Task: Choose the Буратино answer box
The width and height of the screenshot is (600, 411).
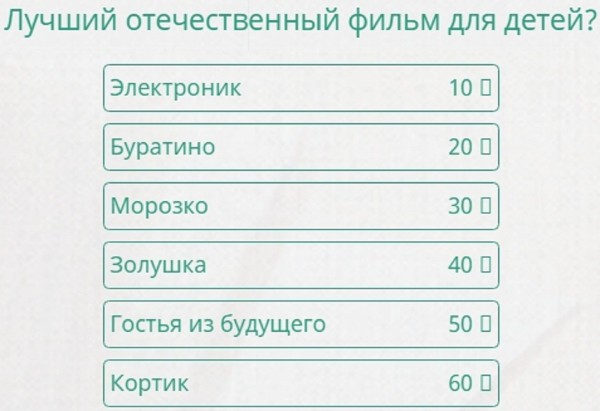Action: [300, 147]
